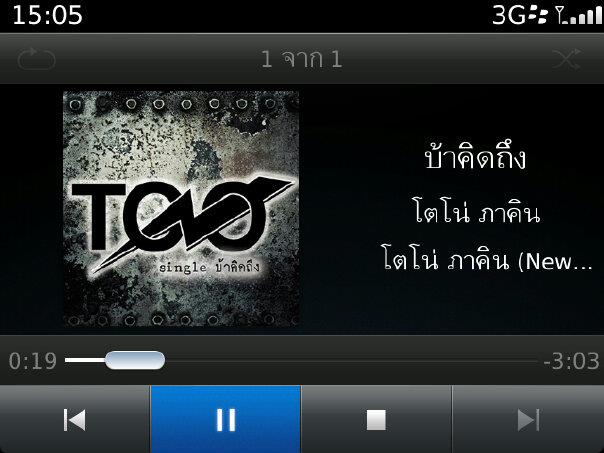Stop playback
The height and width of the screenshot is (453, 604).
tap(376, 420)
